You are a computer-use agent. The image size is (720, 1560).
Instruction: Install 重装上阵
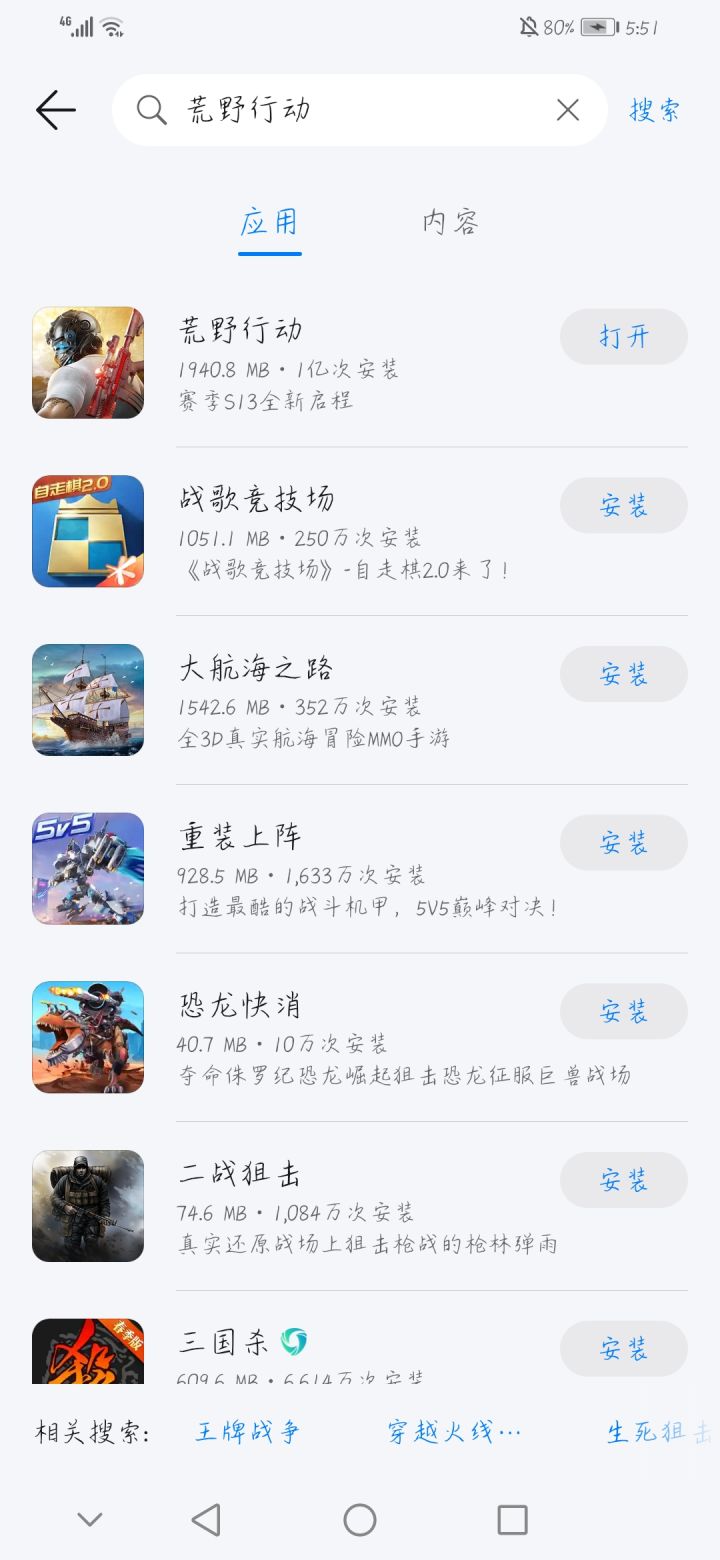(x=623, y=843)
